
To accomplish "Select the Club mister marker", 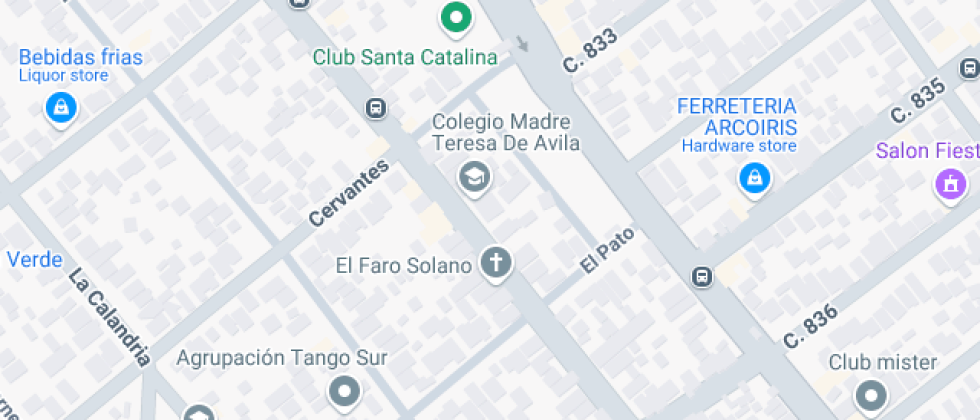I will 871,397.
